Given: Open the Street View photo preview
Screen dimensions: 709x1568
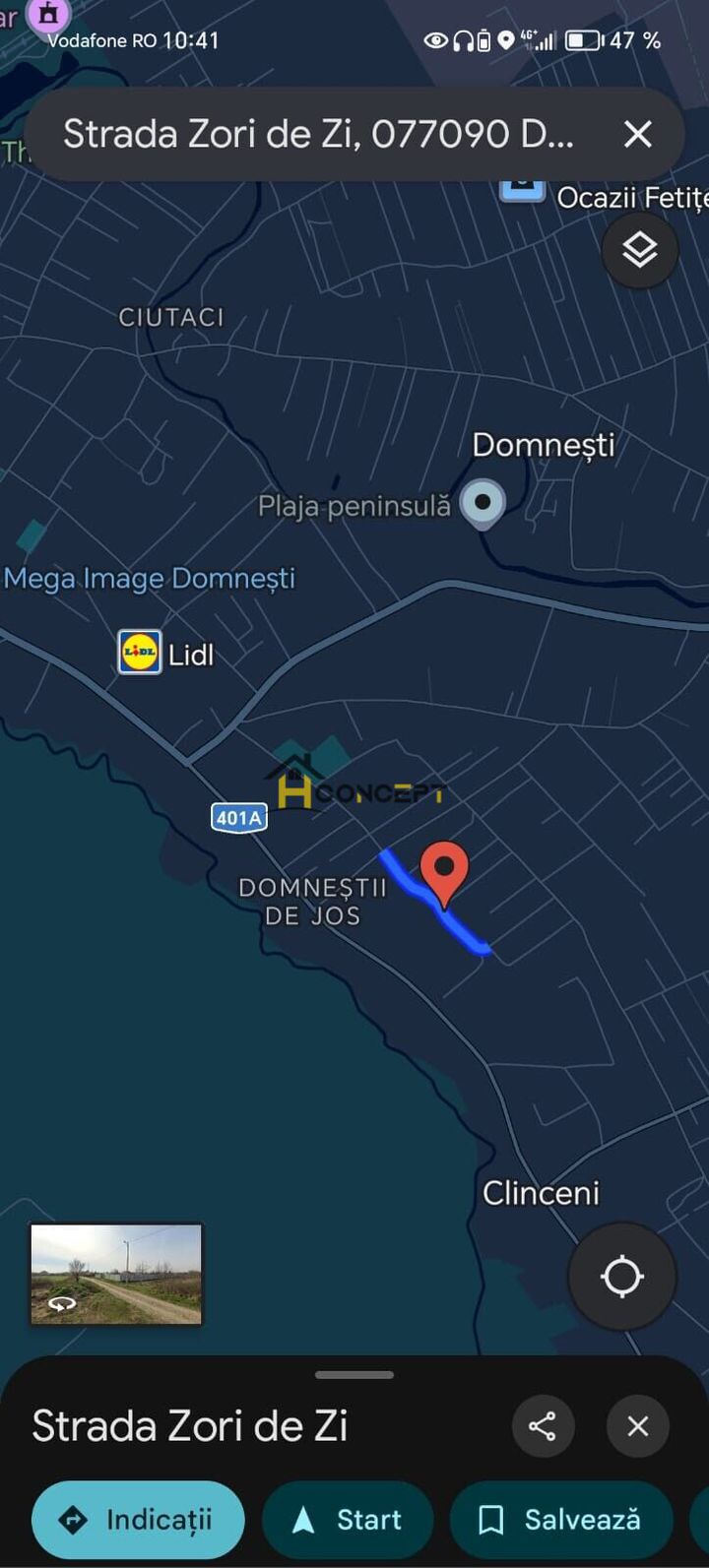Looking at the screenshot, I should coord(116,1274).
